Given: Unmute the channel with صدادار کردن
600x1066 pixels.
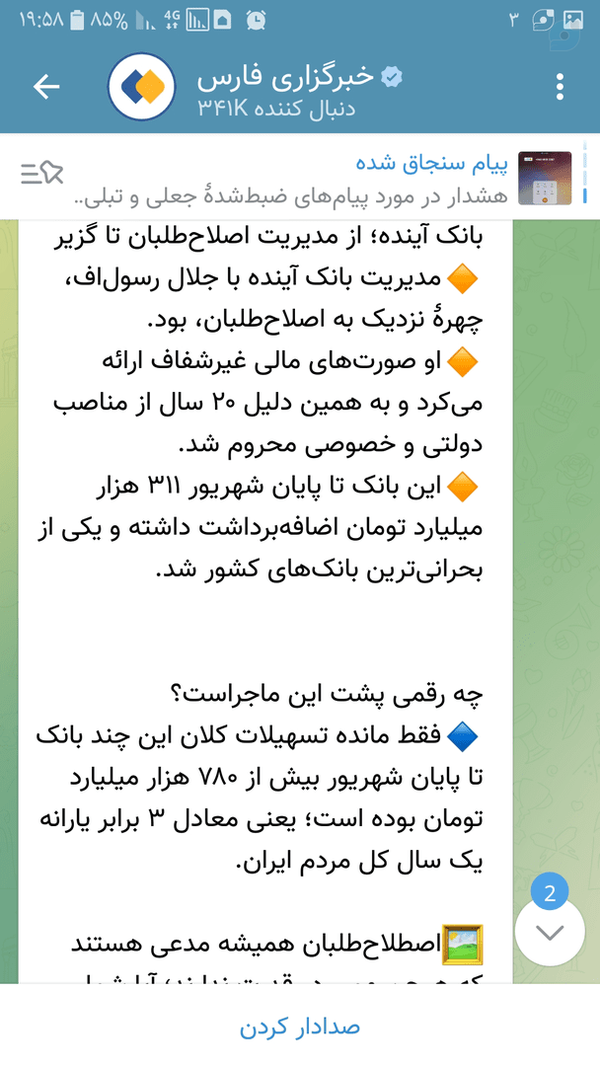Looking at the screenshot, I should coord(300,1025).
